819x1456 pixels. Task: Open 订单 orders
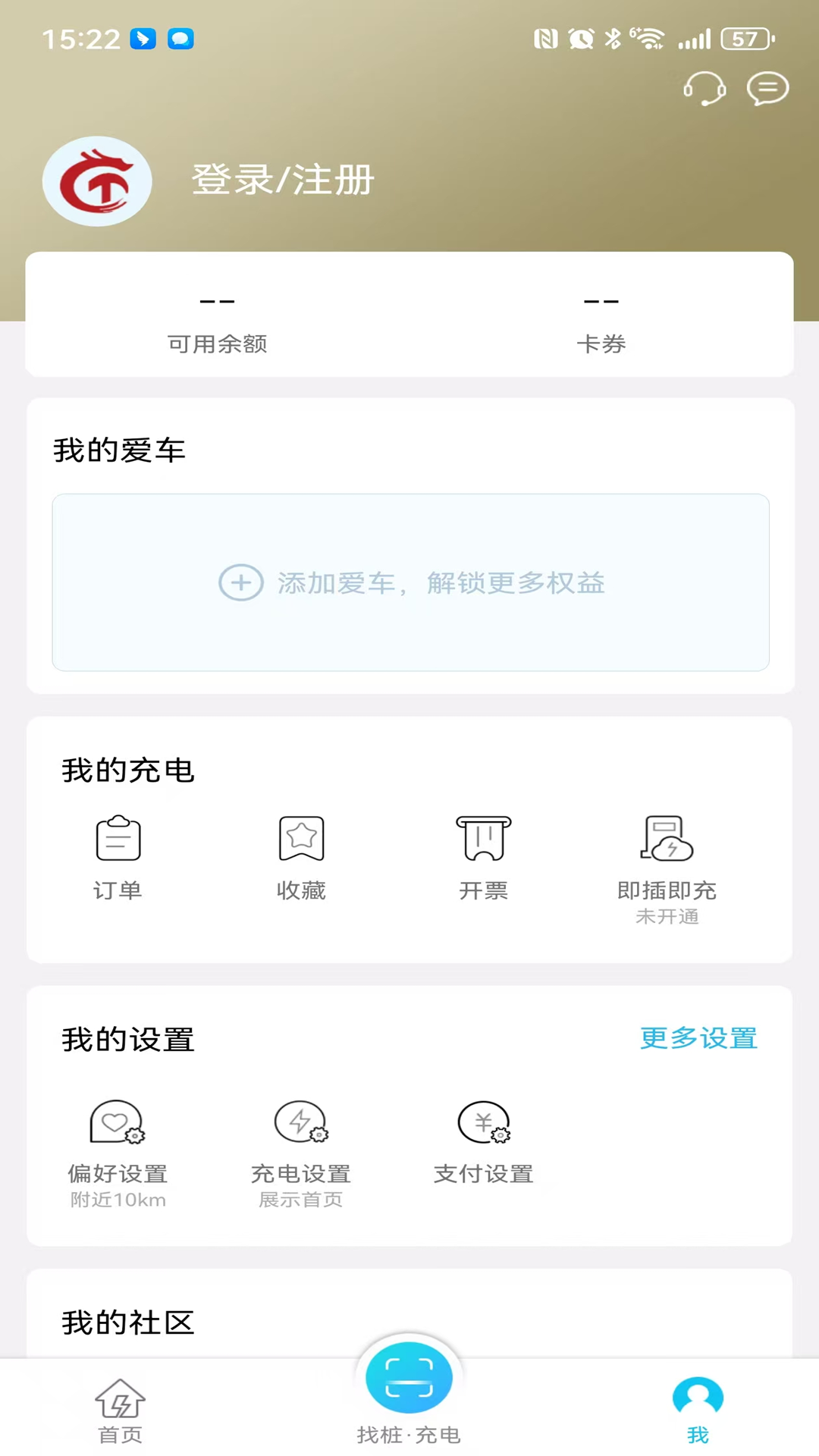click(x=118, y=858)
